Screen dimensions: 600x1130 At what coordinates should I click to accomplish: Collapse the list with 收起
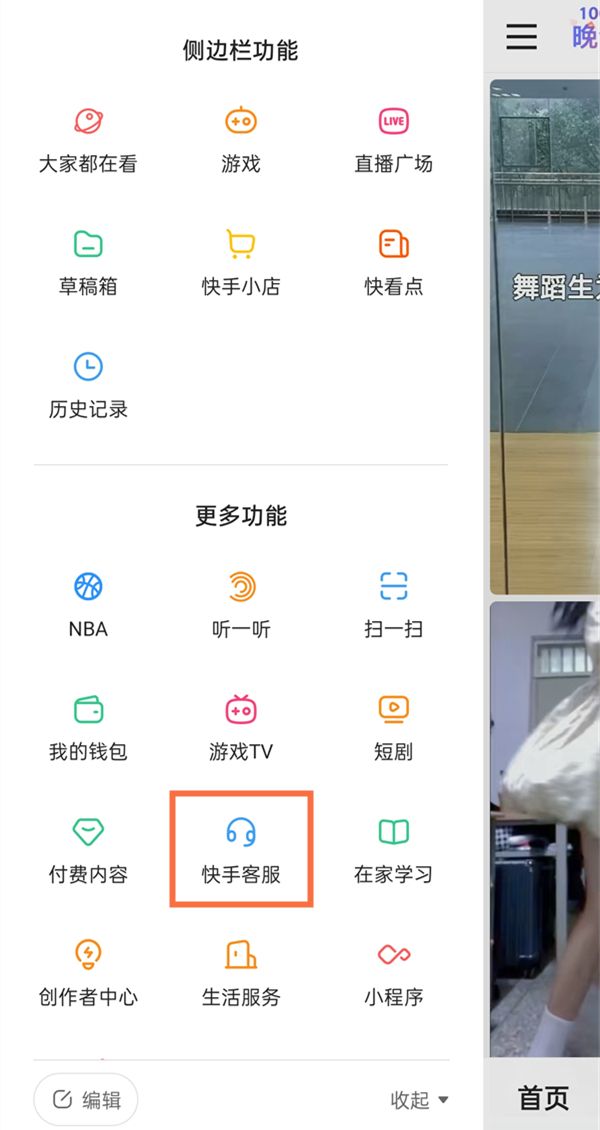419,1100
